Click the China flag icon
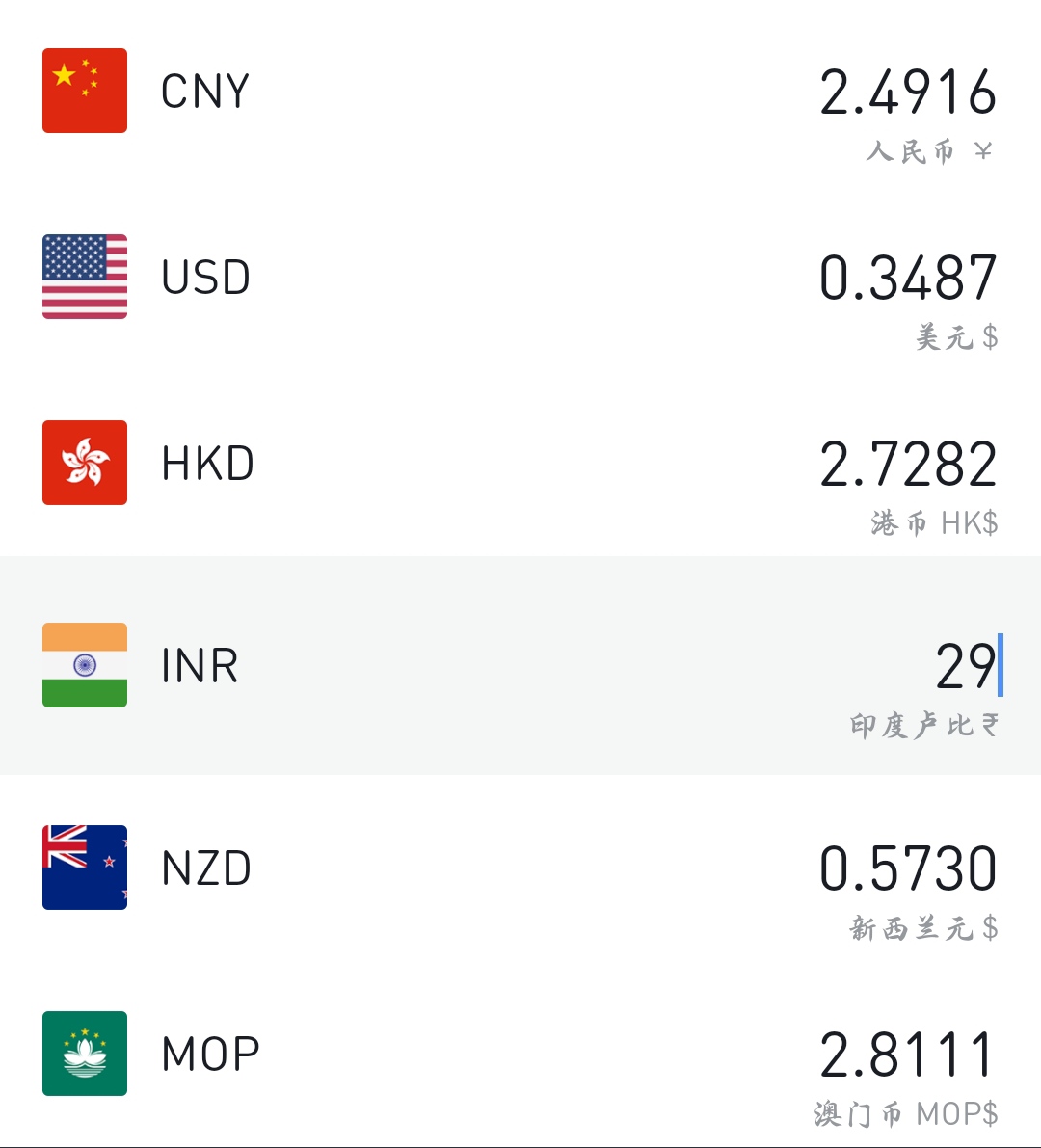 pos(84,89)
